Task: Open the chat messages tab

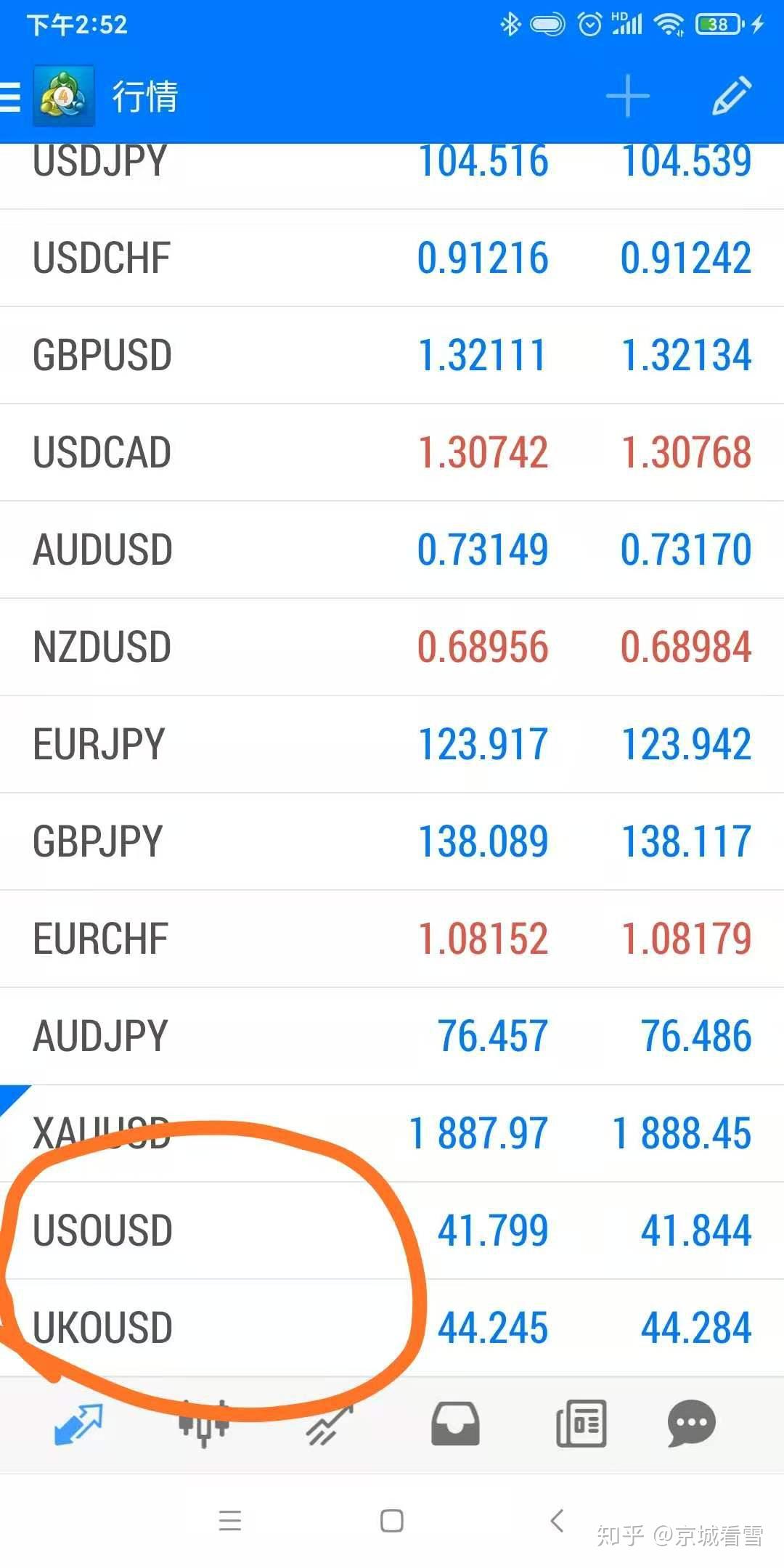Action: [x=691, y=1424]
